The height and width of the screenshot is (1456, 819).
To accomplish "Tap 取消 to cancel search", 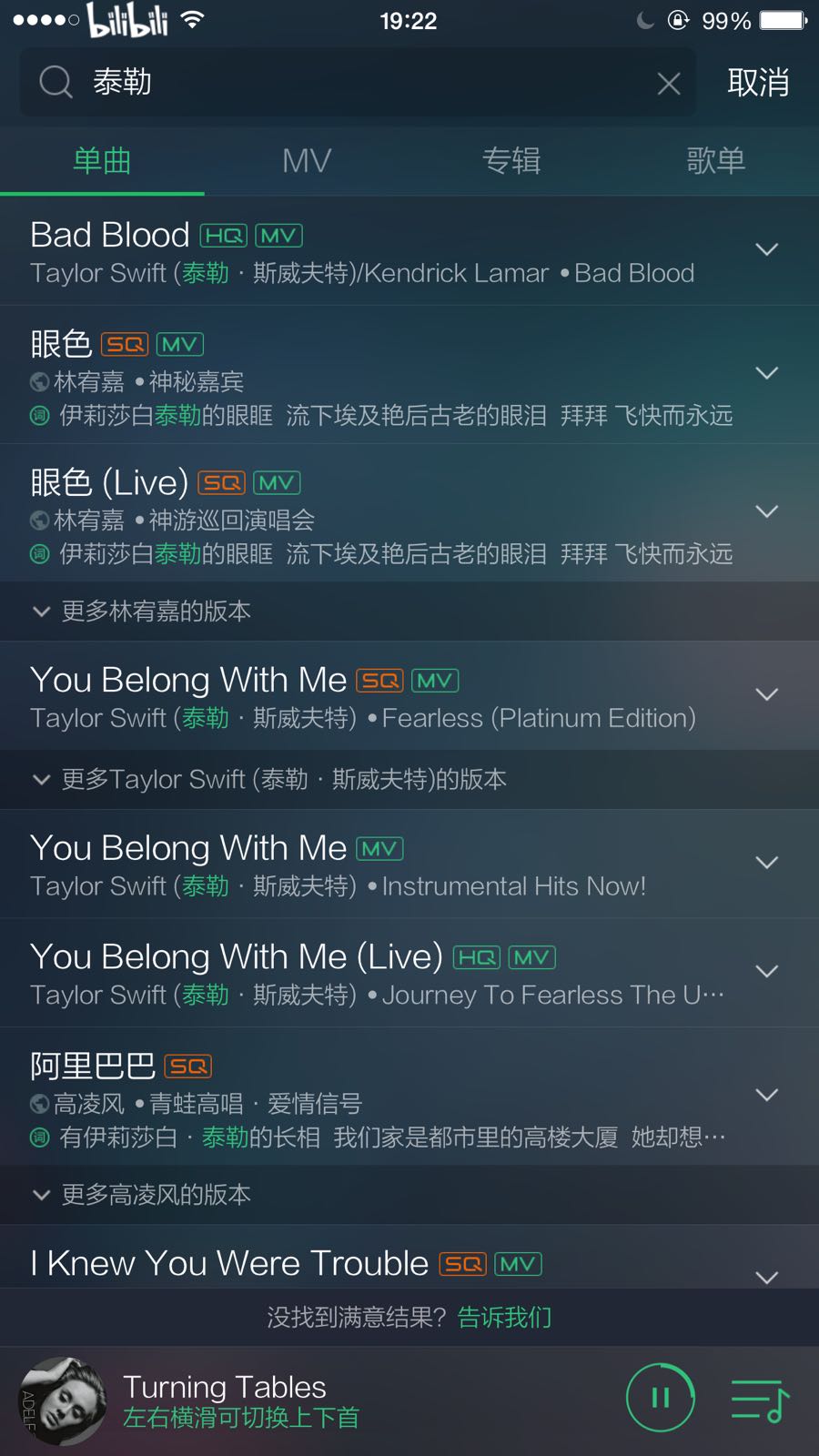I will 758,83.
